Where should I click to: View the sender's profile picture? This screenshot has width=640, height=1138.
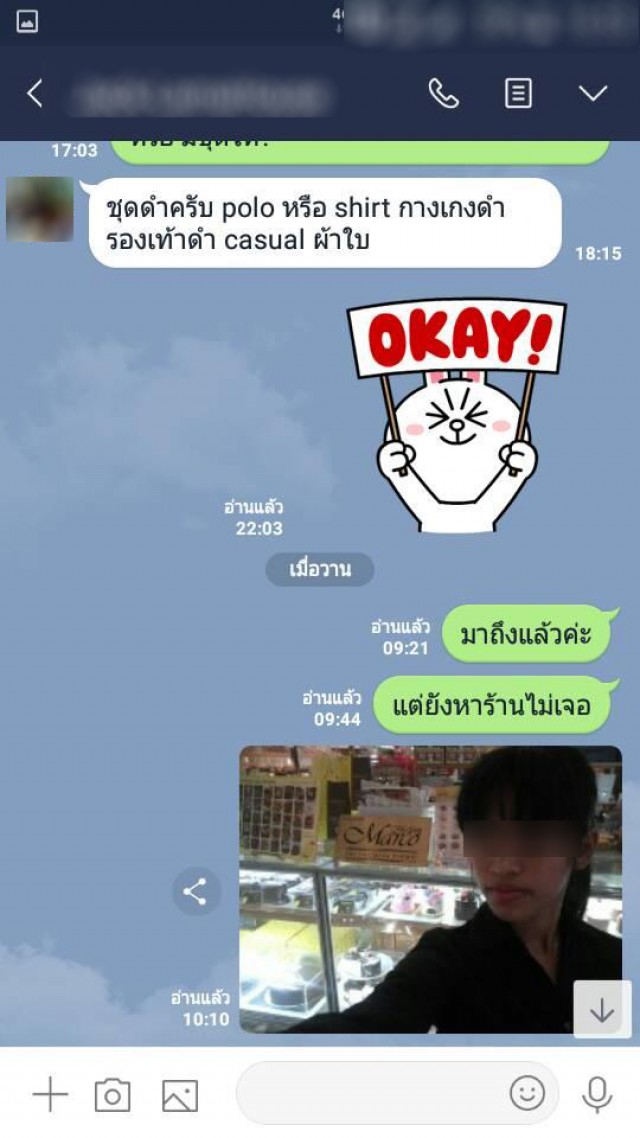tap(40, 209)
